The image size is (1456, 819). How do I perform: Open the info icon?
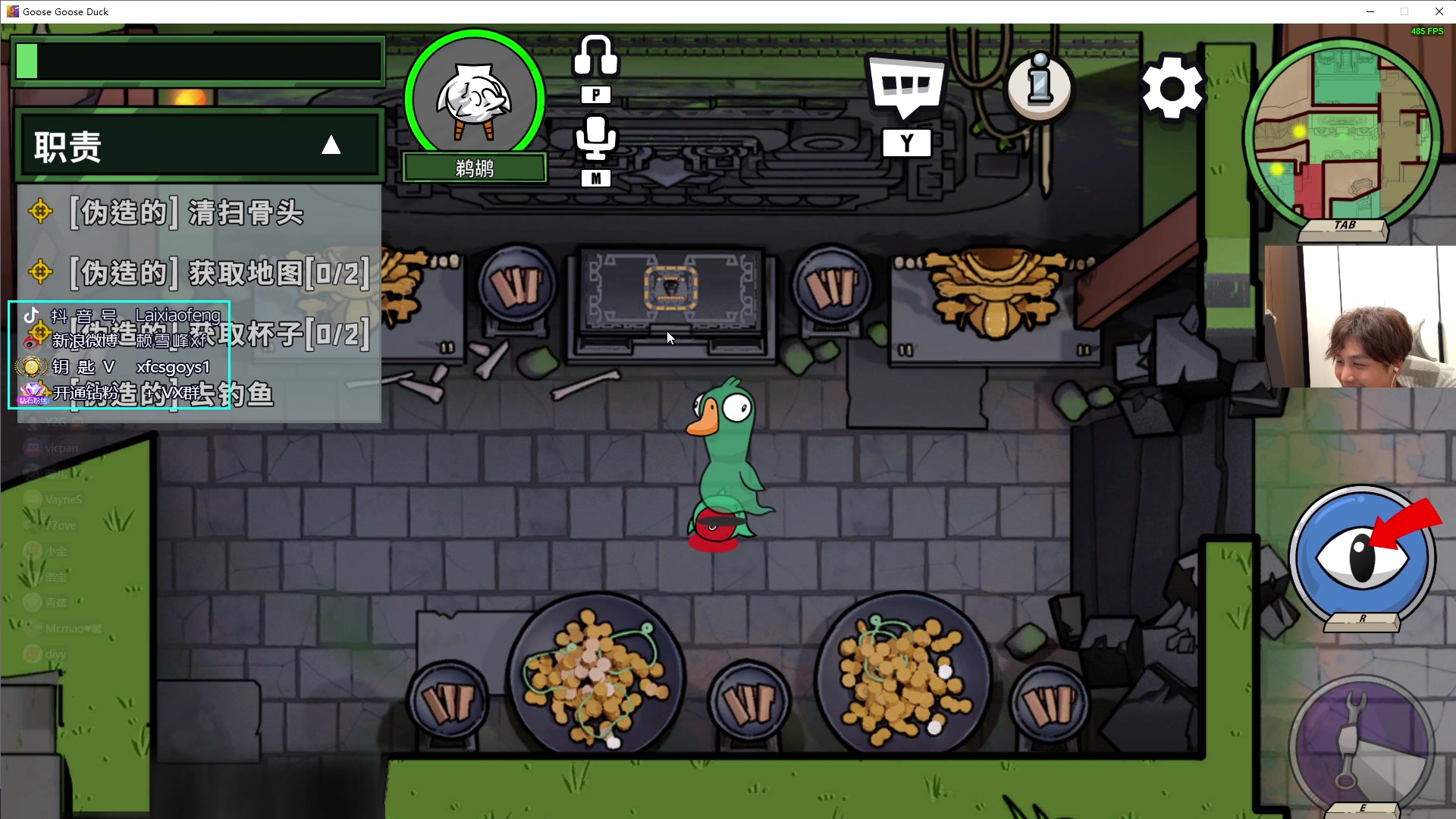point(1040,87)
